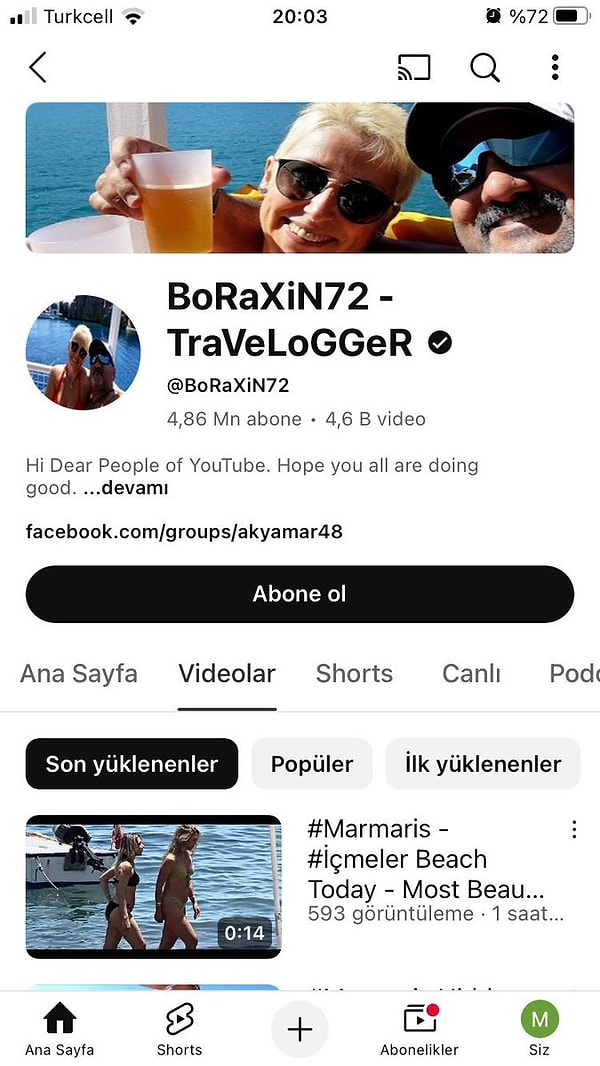Create new content with the plus button
Screen dimensions: 600x1066
coord(300,1030)
